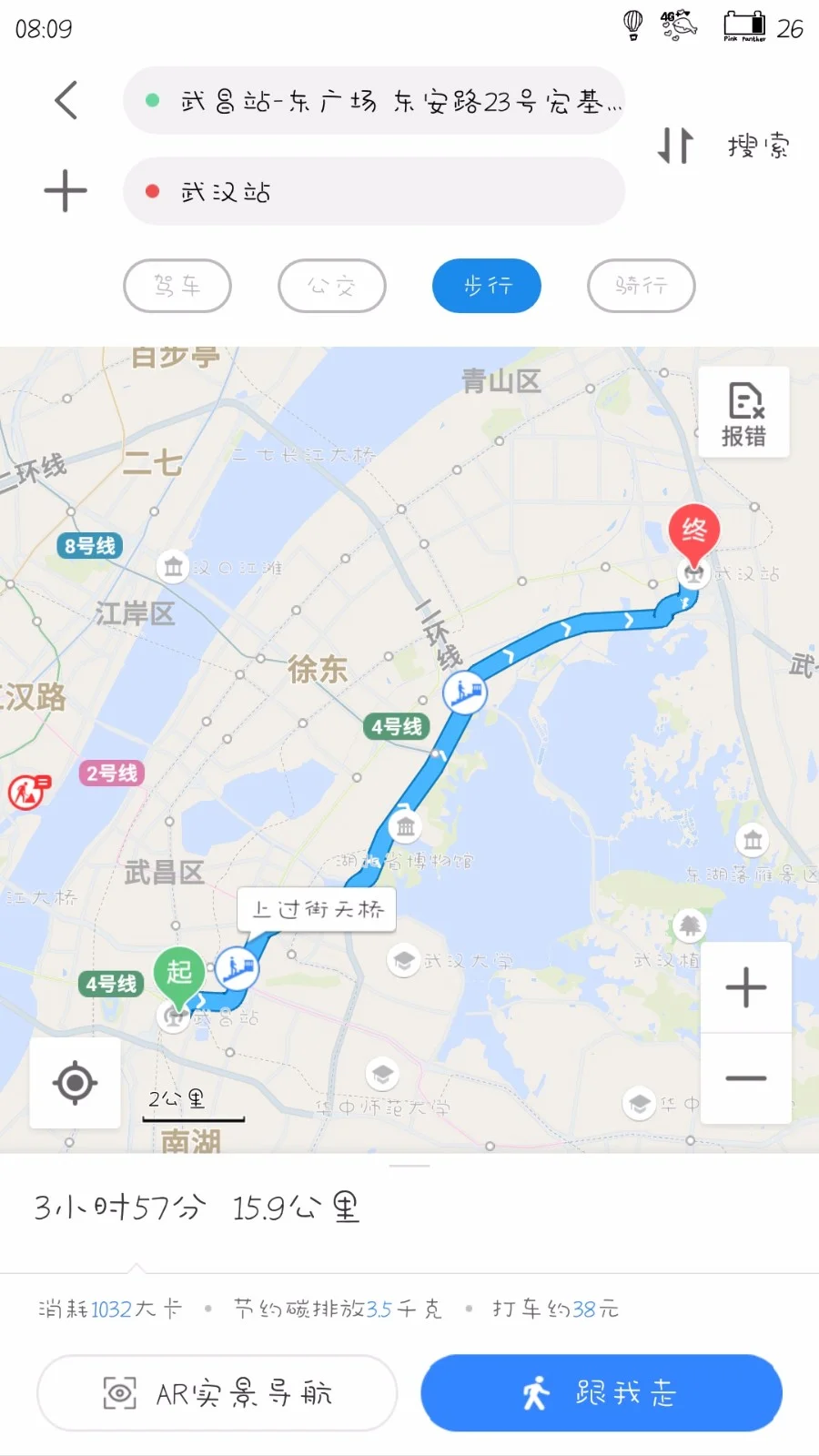This screenshot has width=819, height=1456.
Task: Start AR实景导航 navigation
Action: (x=217, y=1393)
